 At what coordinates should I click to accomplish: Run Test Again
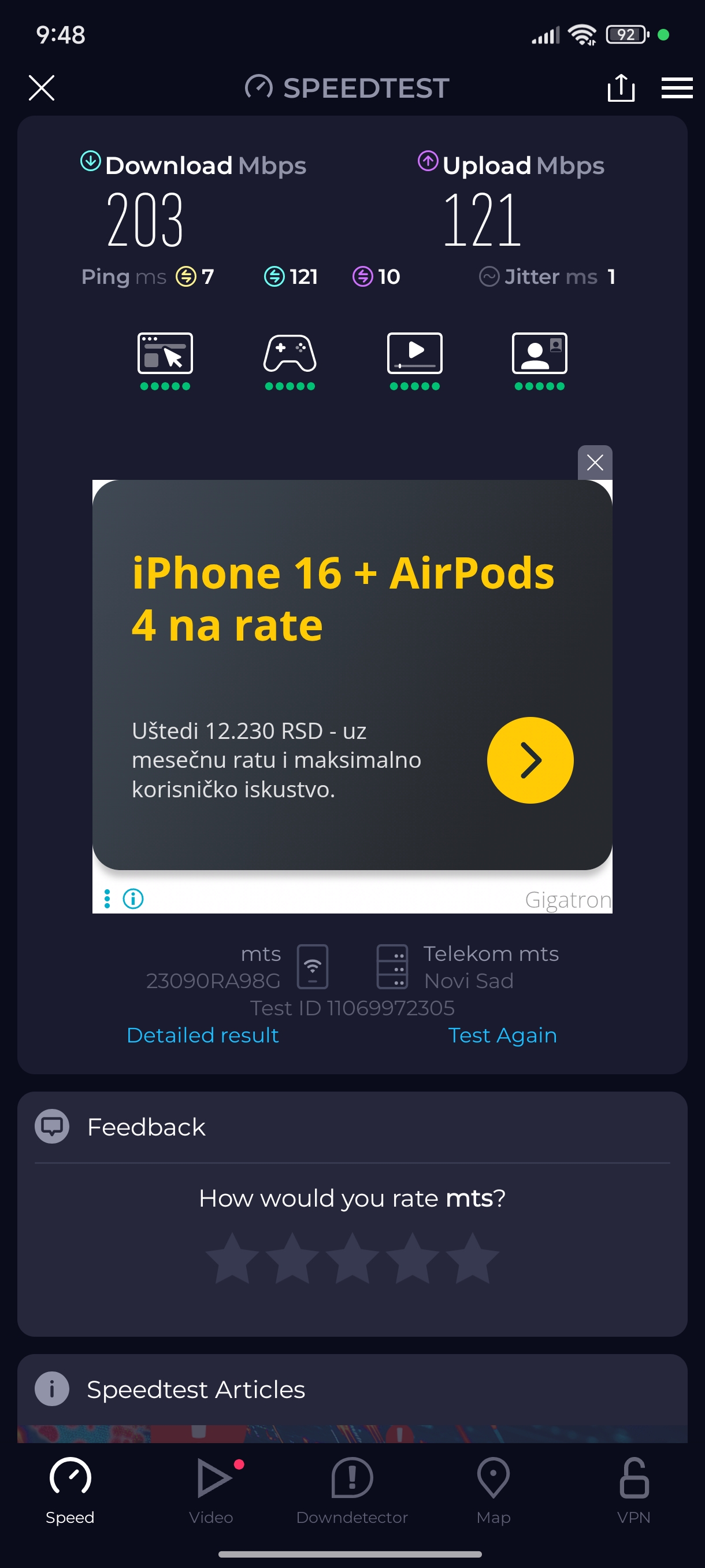pyautogui.click(x=502, y=1035)
